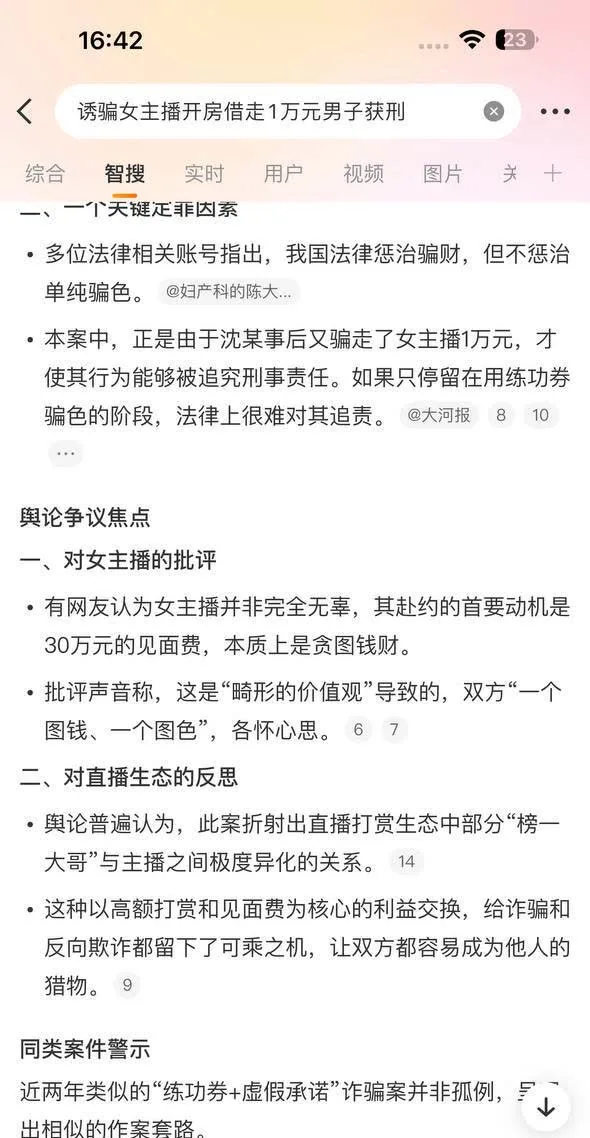The width and height of the screenshot is (590, 1138).
Task: Switch to the 用户 tab
Action: [283, 173]
